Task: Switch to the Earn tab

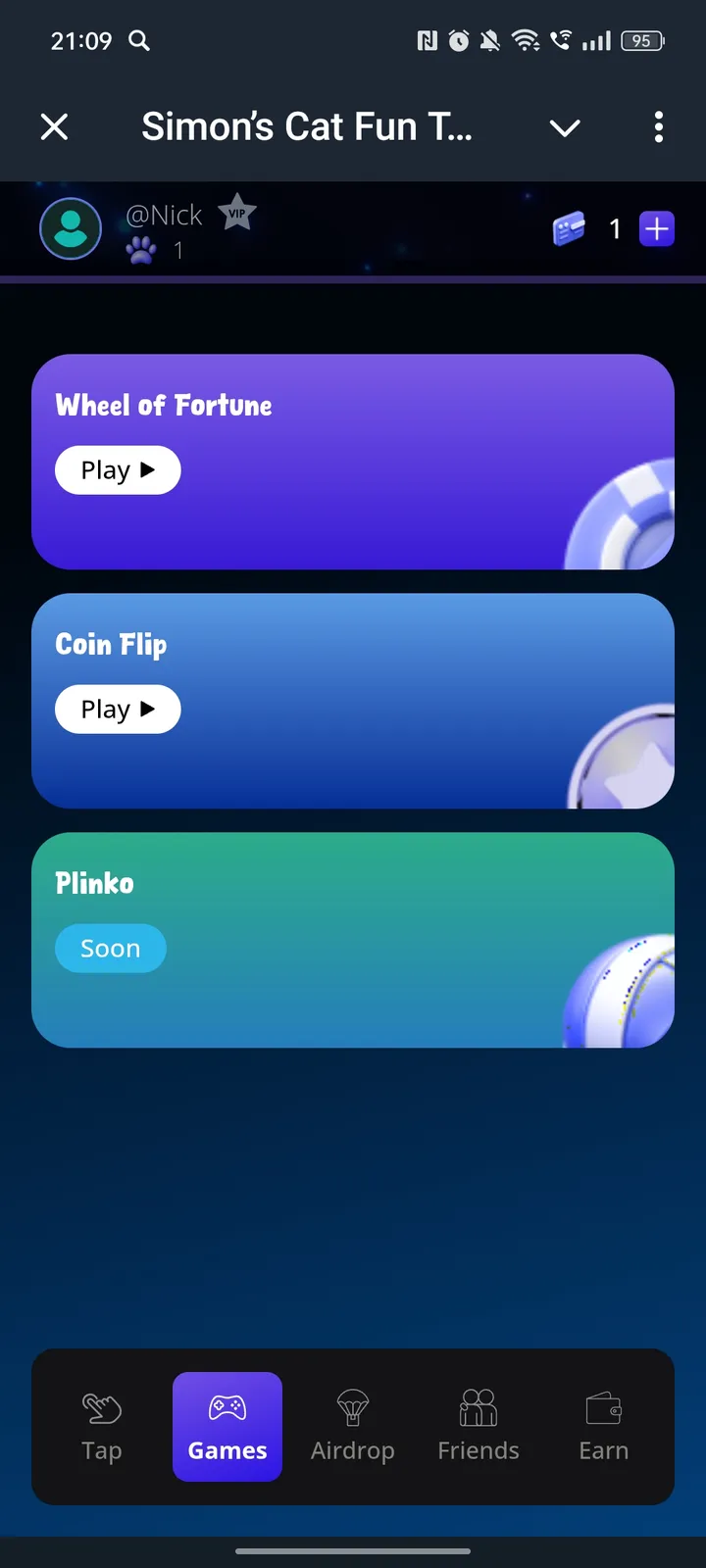Action: coord(603,1427)
